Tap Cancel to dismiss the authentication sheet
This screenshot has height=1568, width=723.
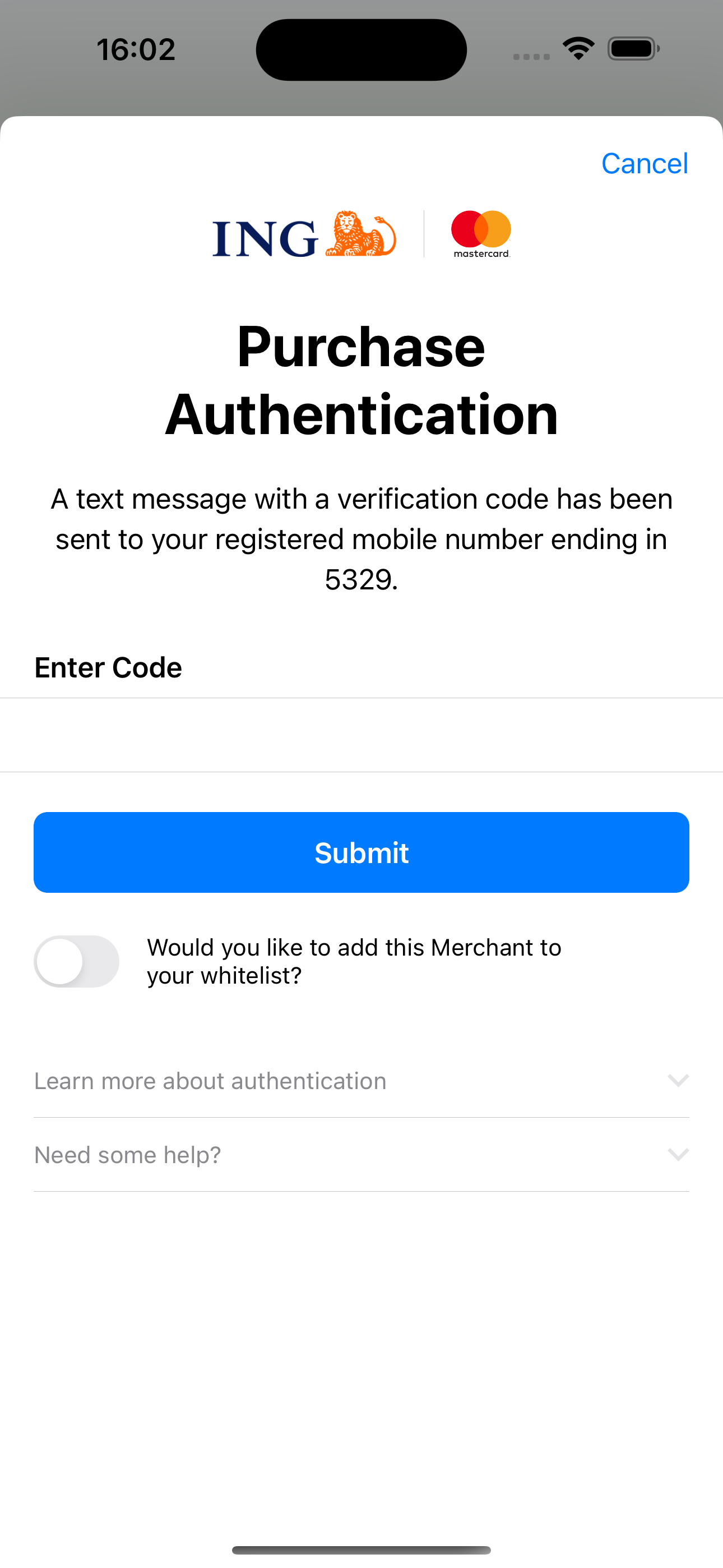pos(645,163)
